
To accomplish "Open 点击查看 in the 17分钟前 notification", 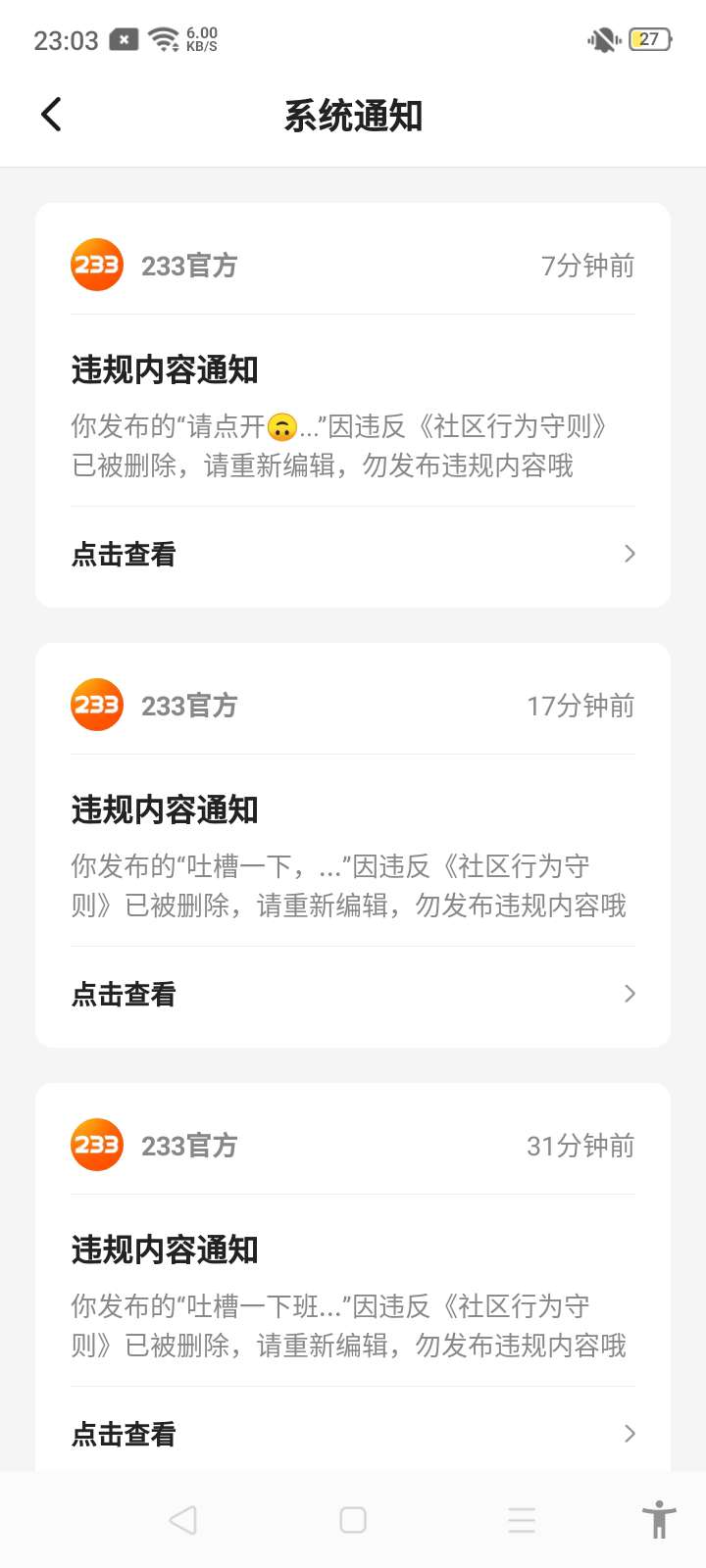I will pos(353,995).
